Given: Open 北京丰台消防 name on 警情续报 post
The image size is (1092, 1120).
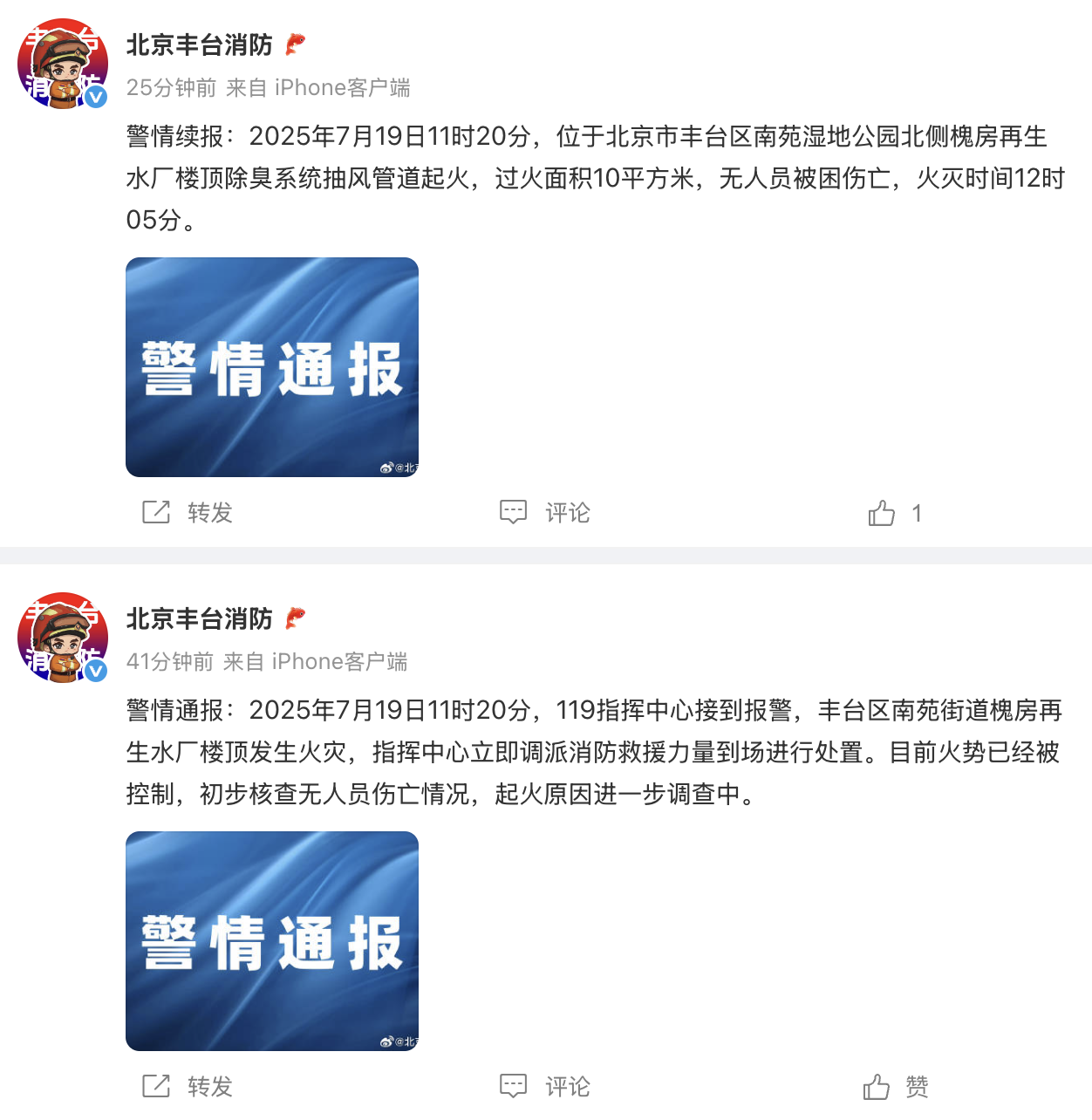Looking at the screenshot, I should pos(200,44).
